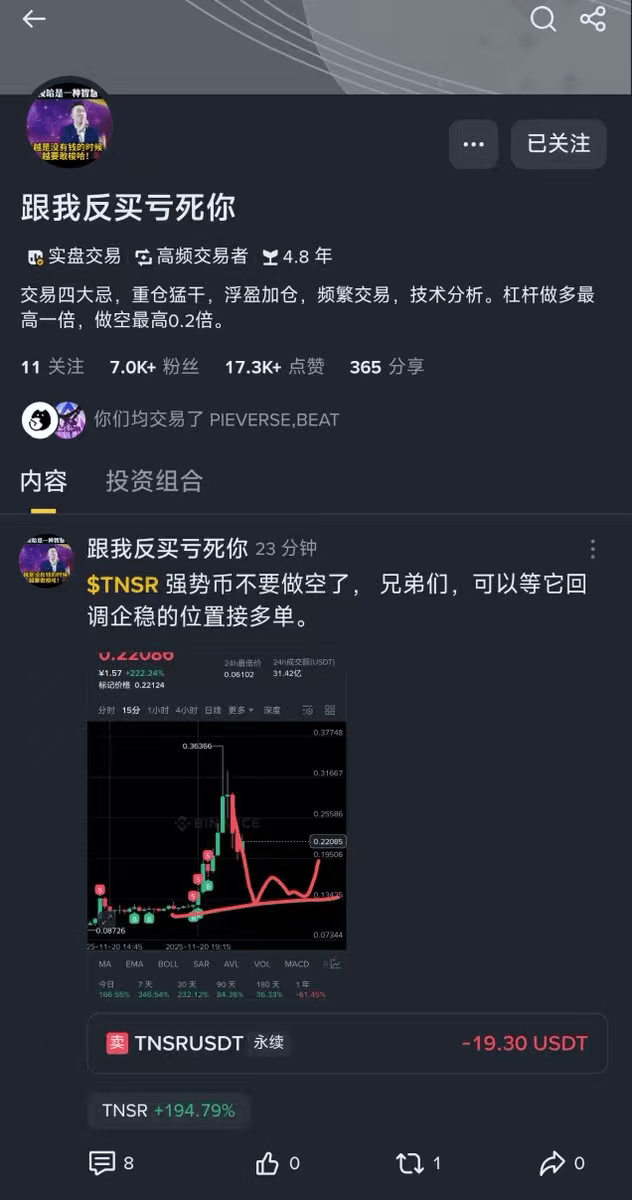Open the 11 关注 following list
The image size is (632, 1200).
coord(52,367)
